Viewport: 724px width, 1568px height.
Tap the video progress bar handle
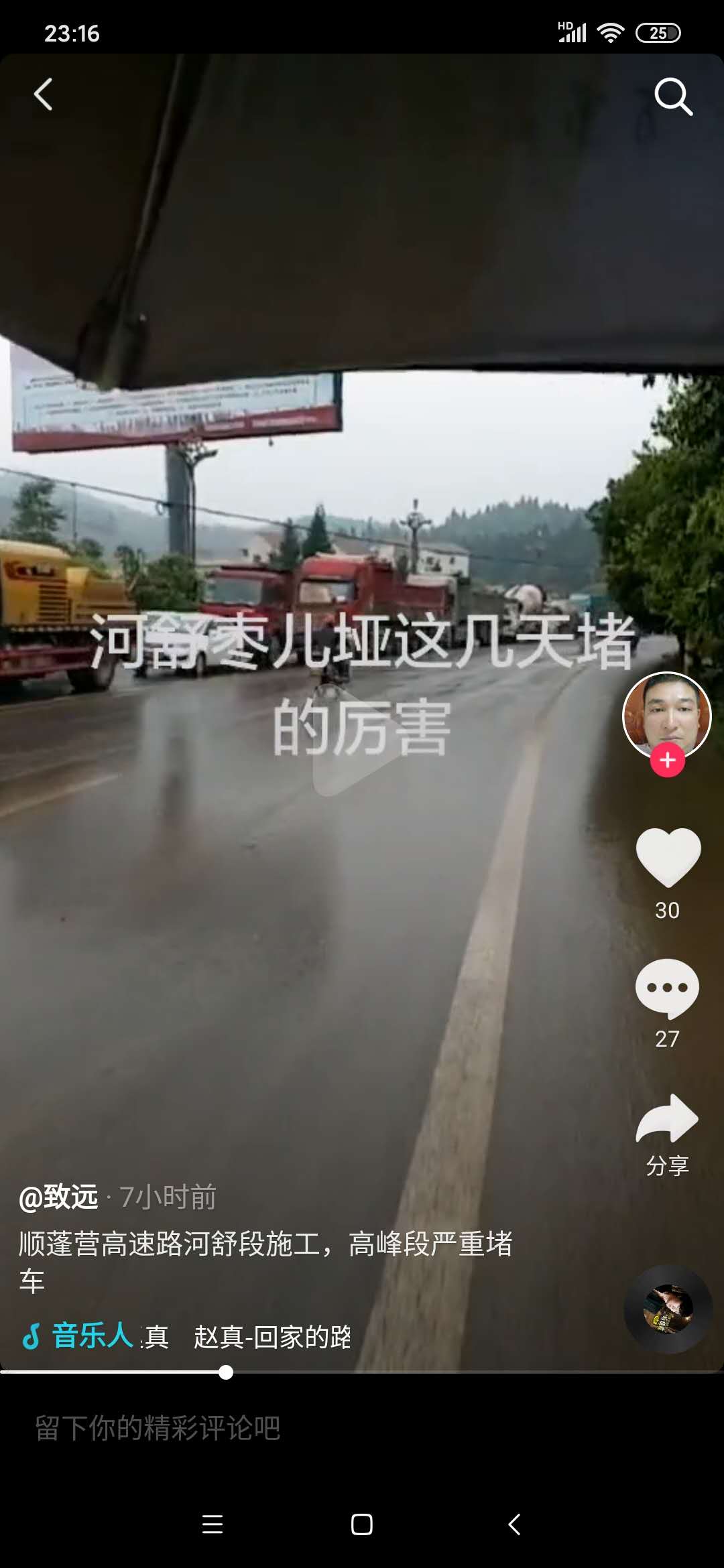pos(226,1372)
